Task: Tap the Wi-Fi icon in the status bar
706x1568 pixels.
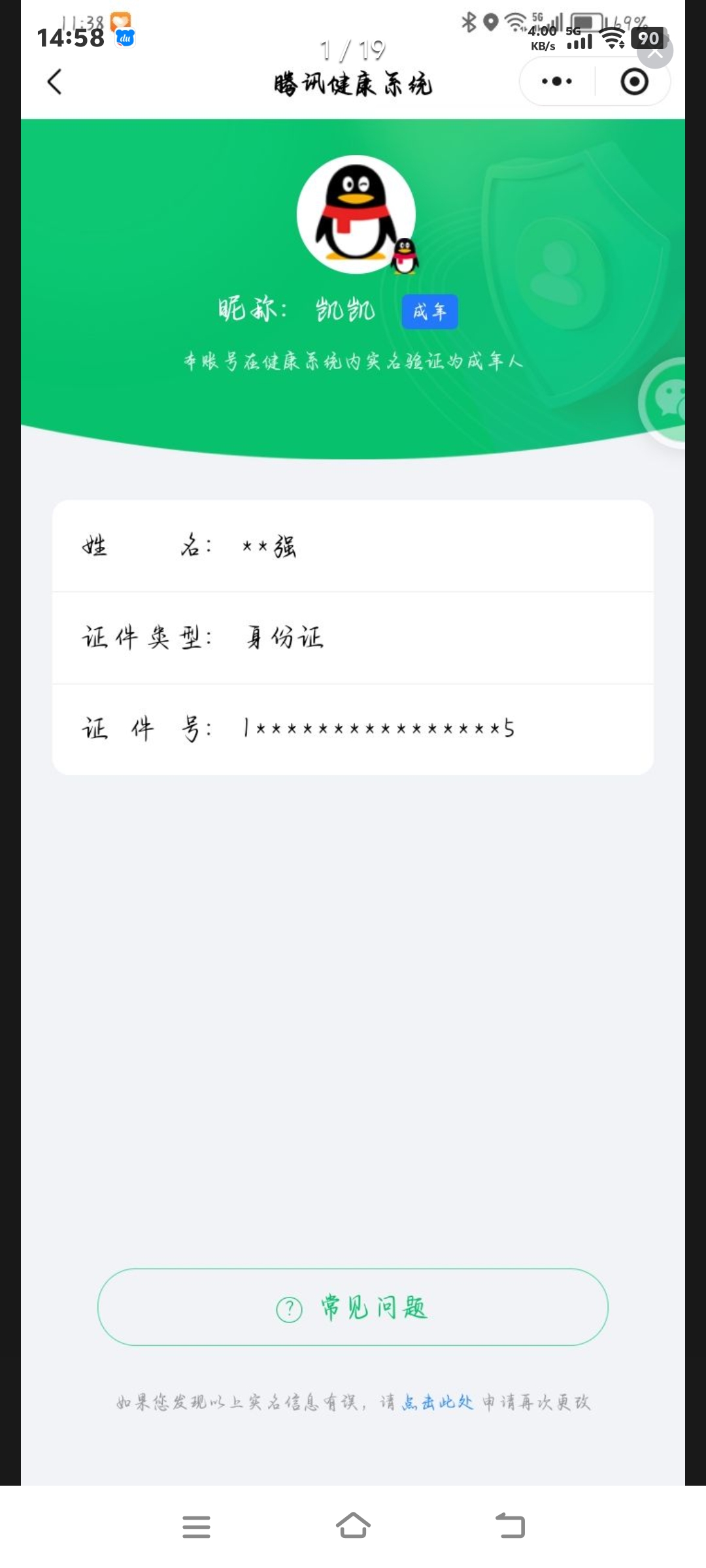Action: (612, 39)
